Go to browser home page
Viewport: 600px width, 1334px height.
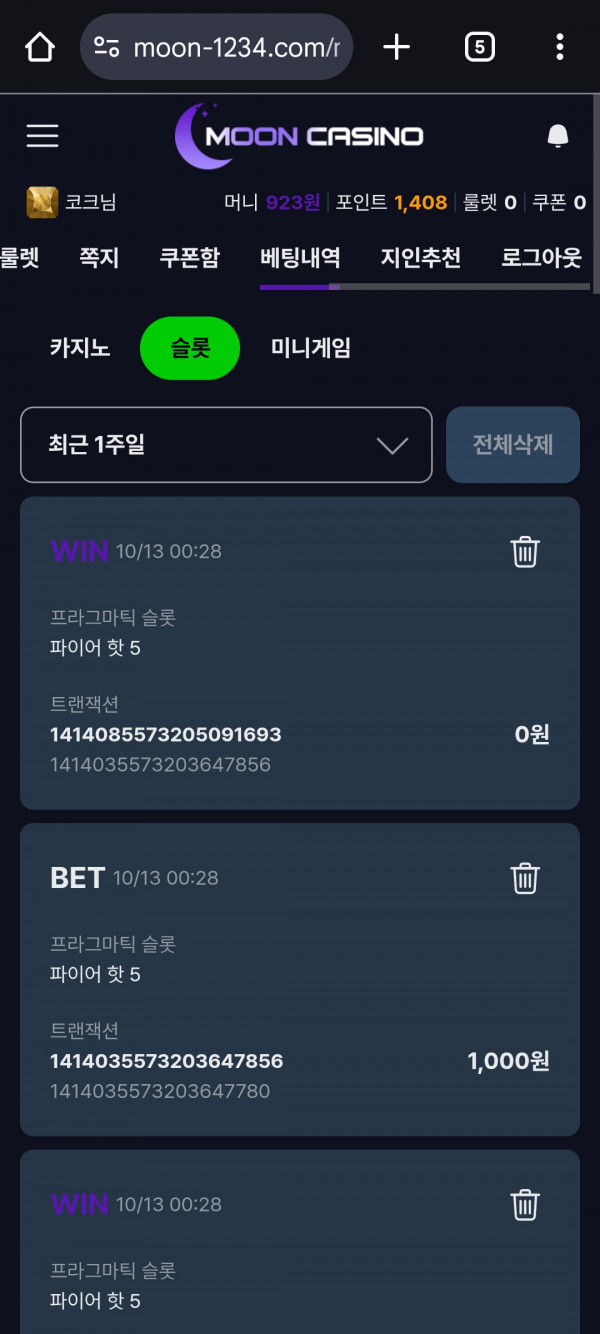coord(39,47)
